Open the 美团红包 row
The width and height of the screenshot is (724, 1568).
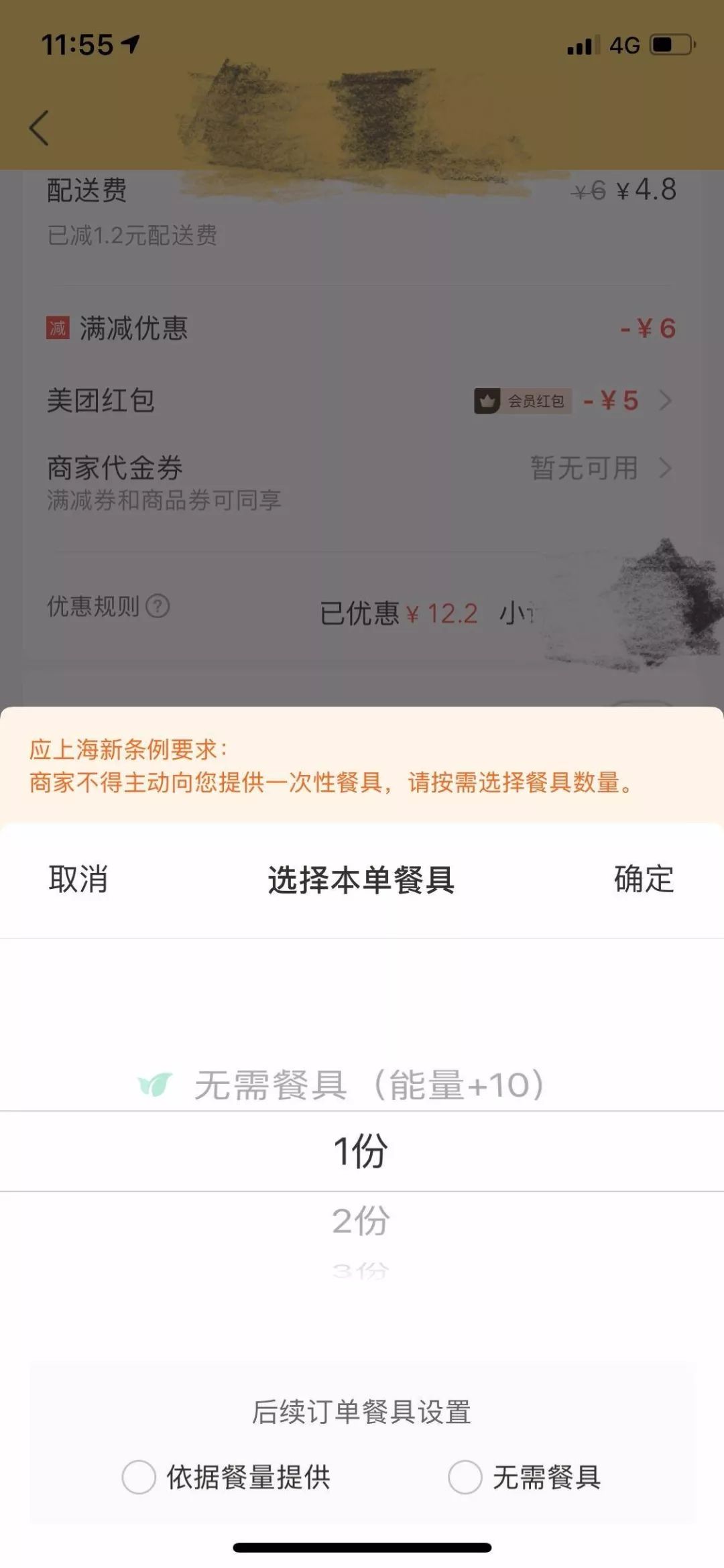tap(362, 401)
